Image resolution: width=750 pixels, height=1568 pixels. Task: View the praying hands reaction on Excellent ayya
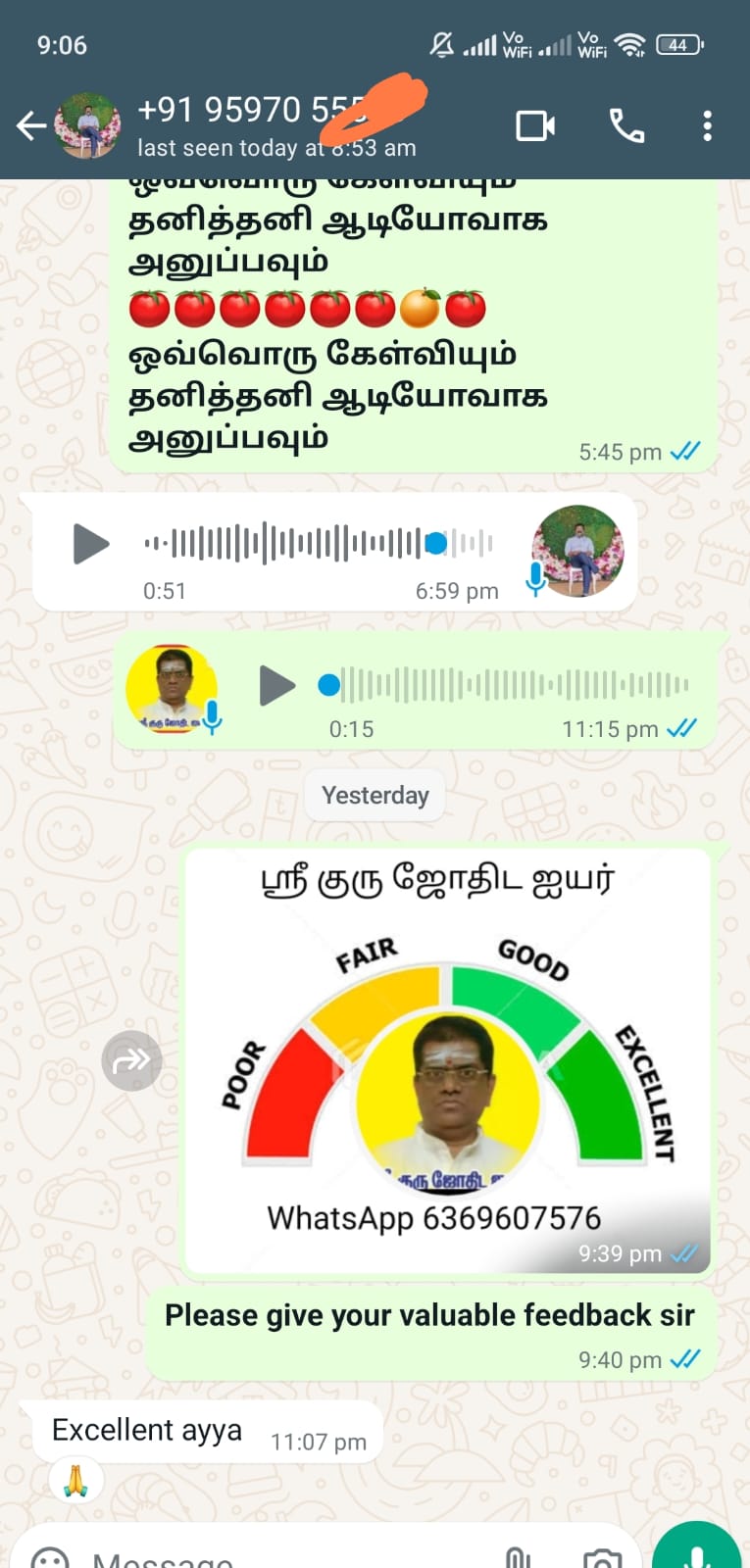click(75, 1480)
